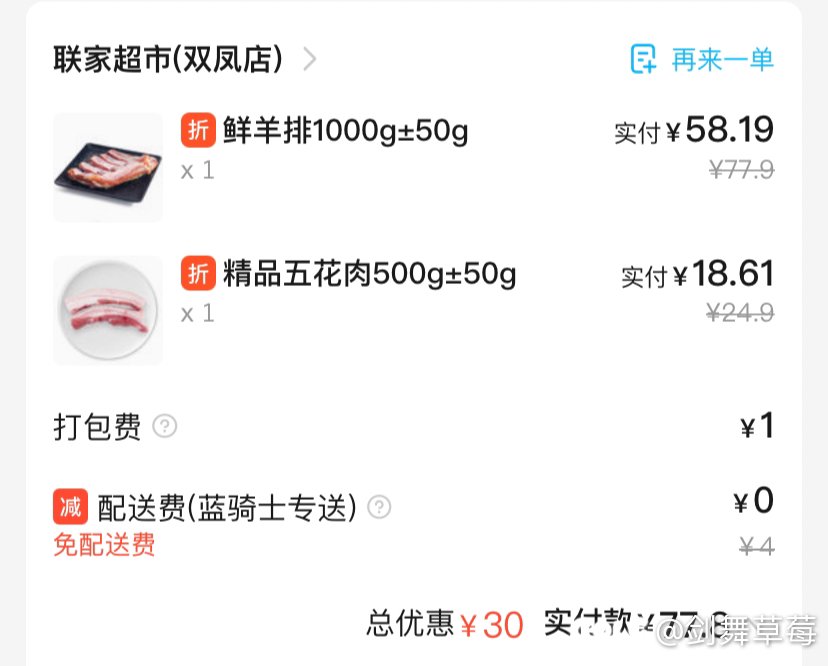The width and height of the screenshot is (828, 666).
Task: Show the help info for 配送费(蓝骑士专送)
Action: point(379,508)
